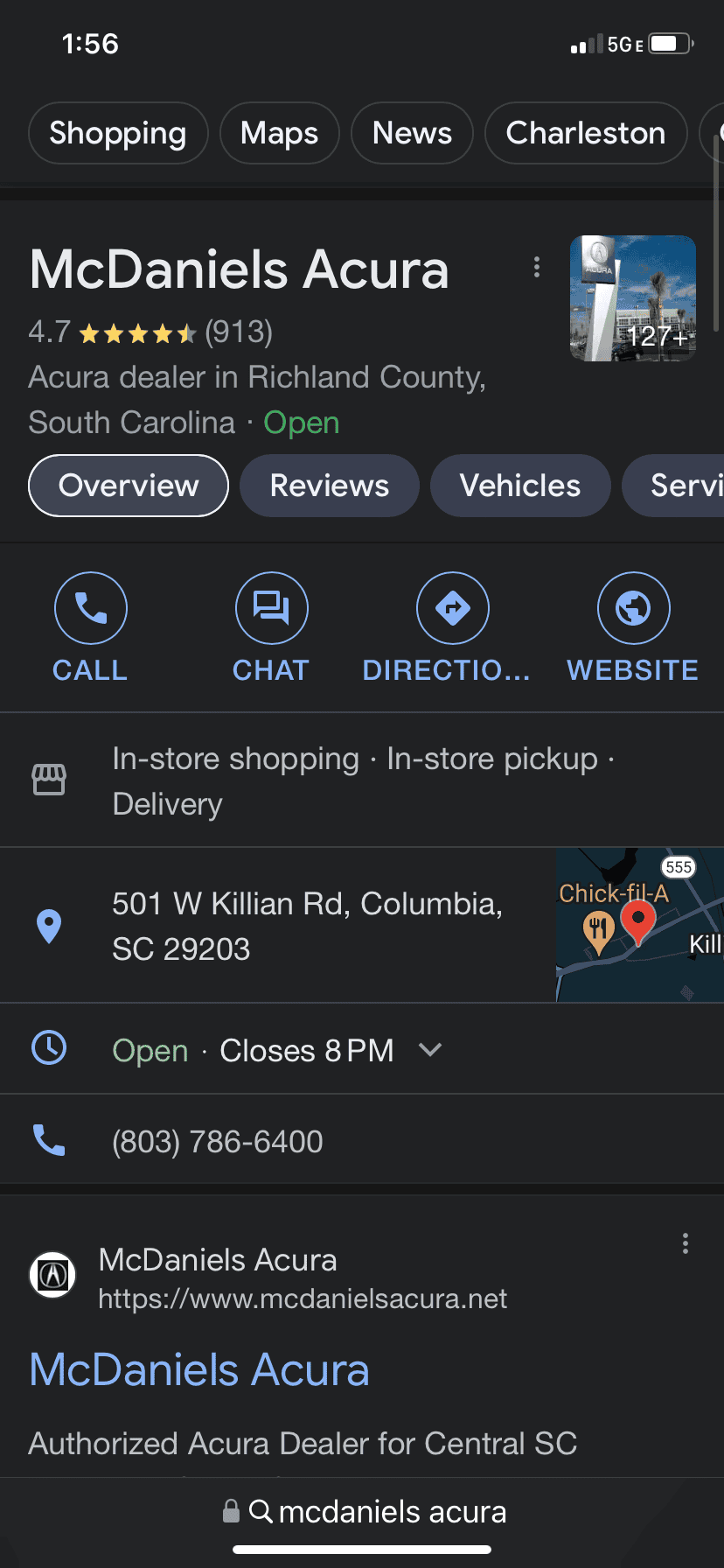Image resolution: width=724 pixels, height=1568 pixels.
Task: Select the Shopping search filter chip
Action: pyautogui.click(x=118, y=133)
